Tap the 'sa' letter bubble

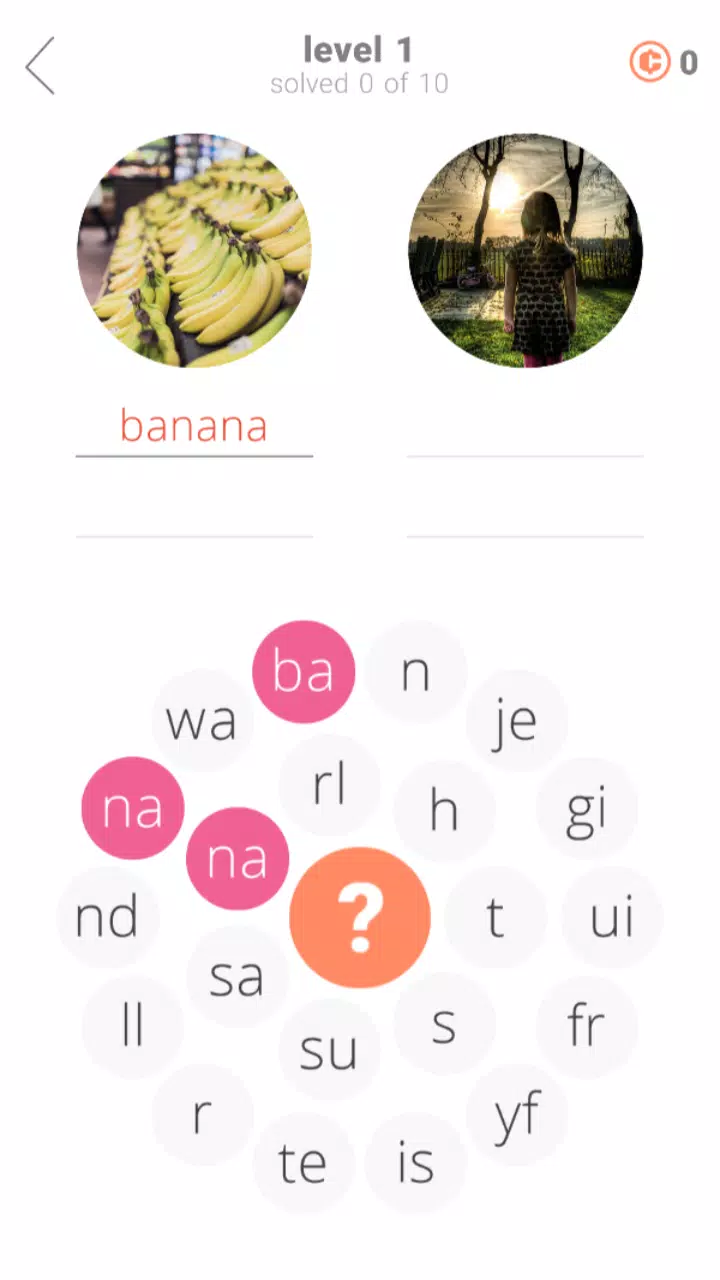click(x=237, y=976)
